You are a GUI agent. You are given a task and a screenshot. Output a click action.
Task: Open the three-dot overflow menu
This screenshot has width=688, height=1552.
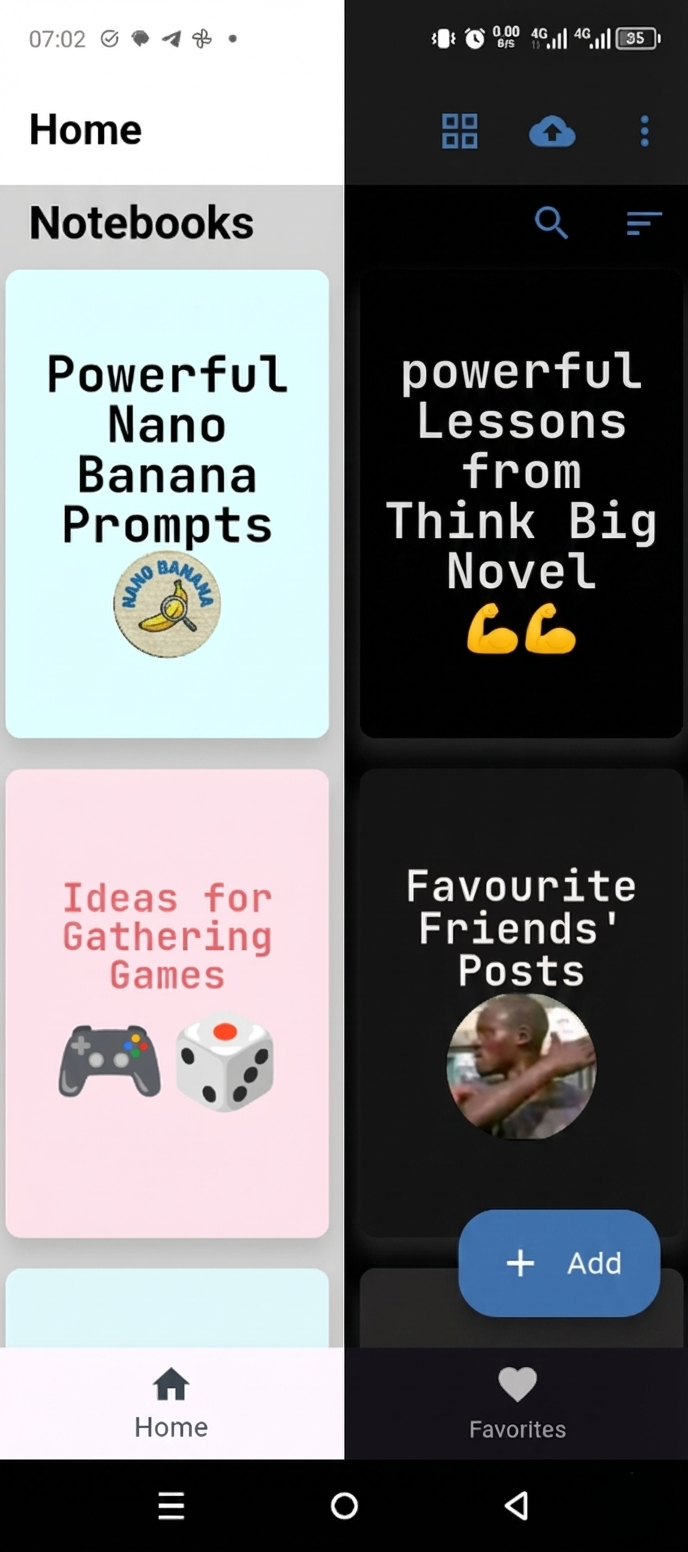[644, 131]
